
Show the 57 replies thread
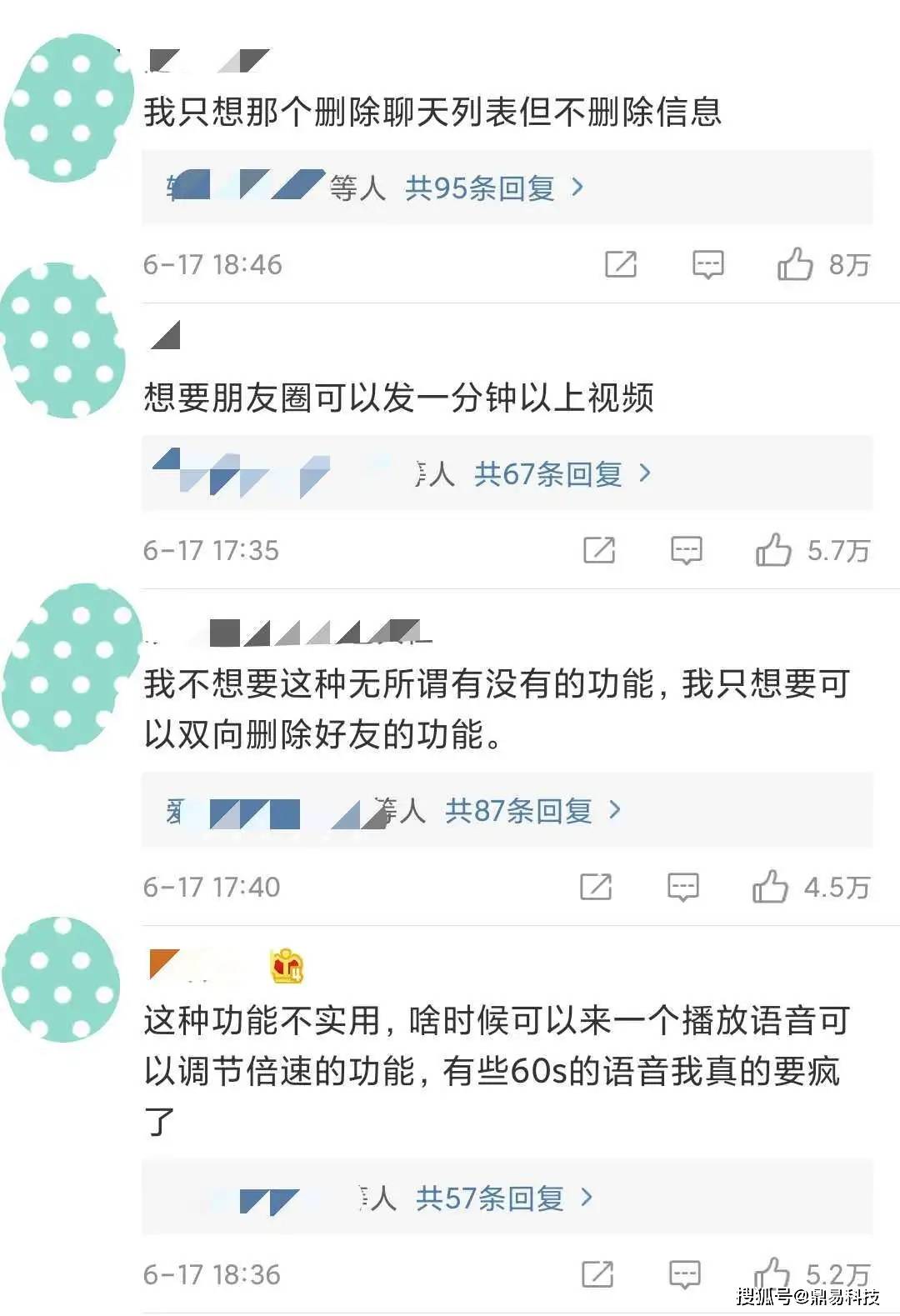[x=503, y=1198]
